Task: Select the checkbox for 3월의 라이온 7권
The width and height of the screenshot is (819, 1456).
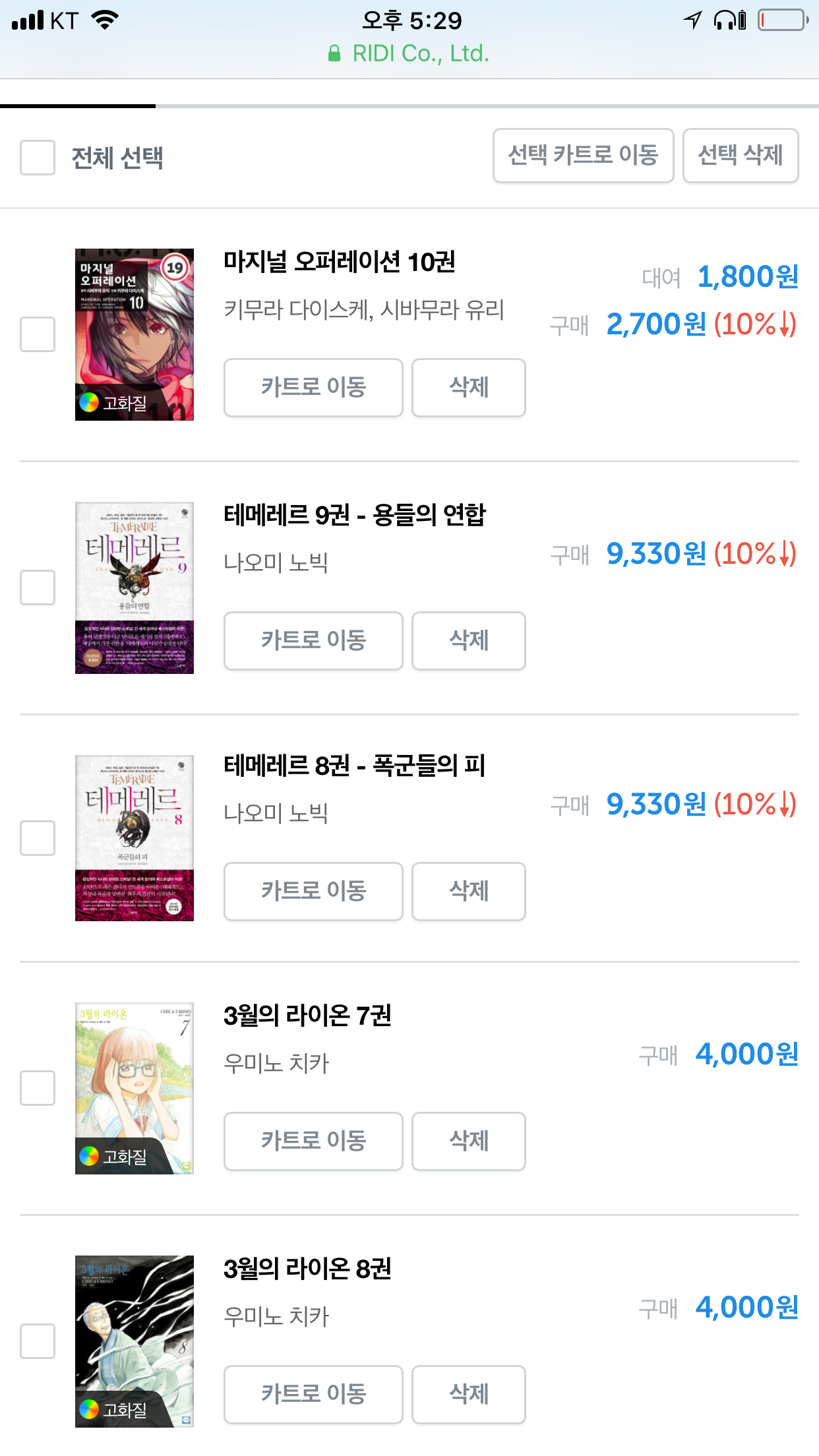Action: (x=38, y=1088)
